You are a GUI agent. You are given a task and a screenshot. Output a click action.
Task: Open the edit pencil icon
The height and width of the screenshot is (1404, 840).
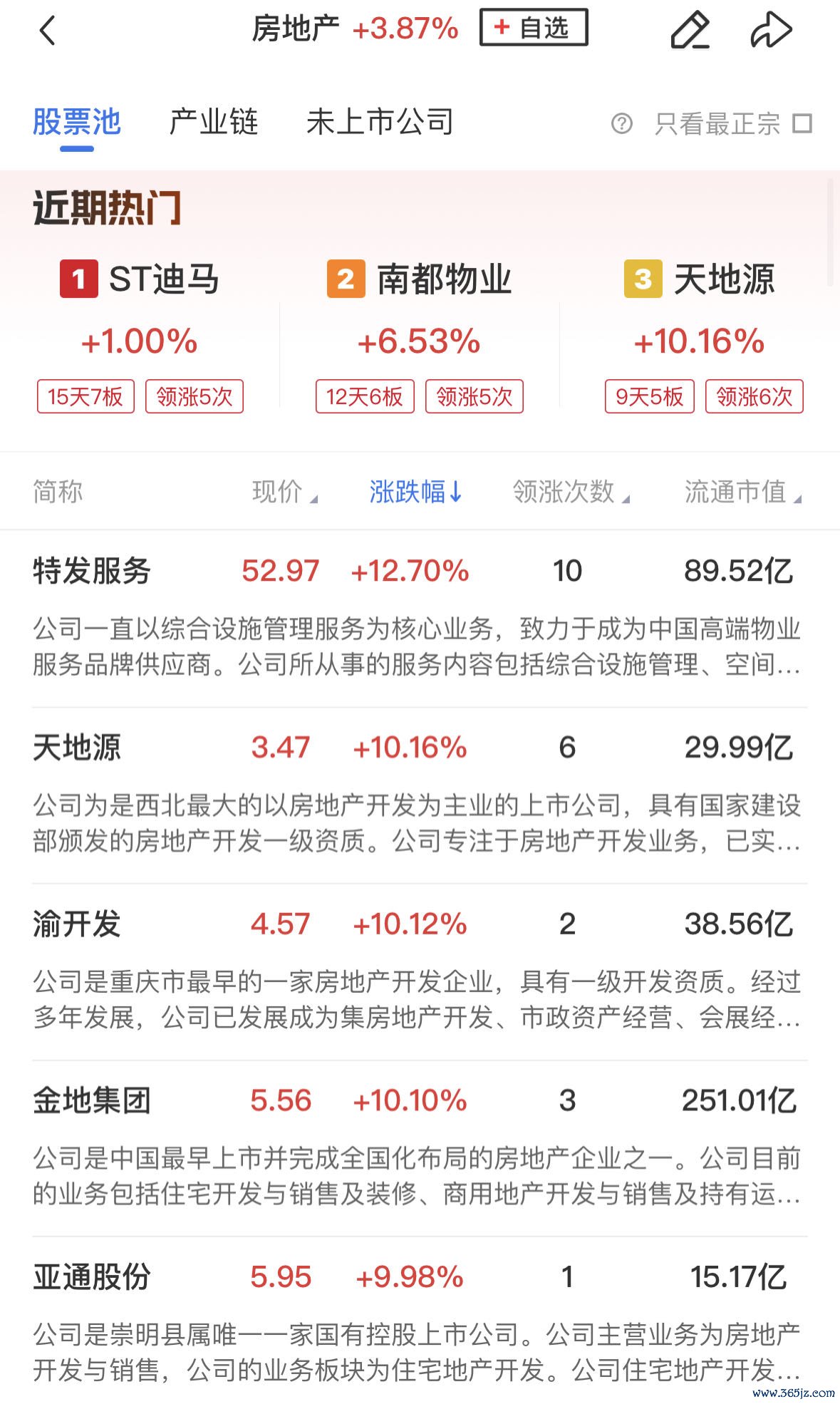(690, 30)
